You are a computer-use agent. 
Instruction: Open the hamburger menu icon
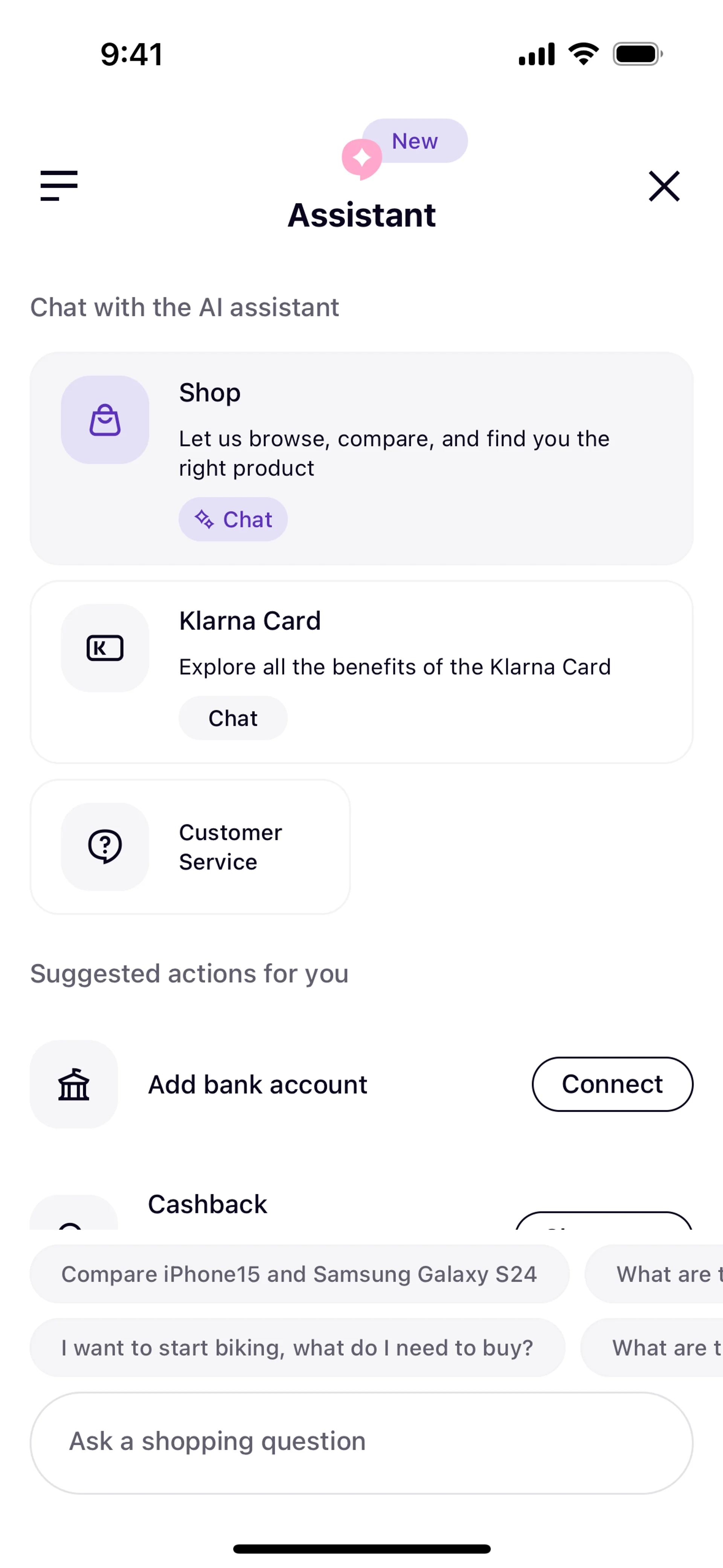pyautogui.click(x=59, y=186)
